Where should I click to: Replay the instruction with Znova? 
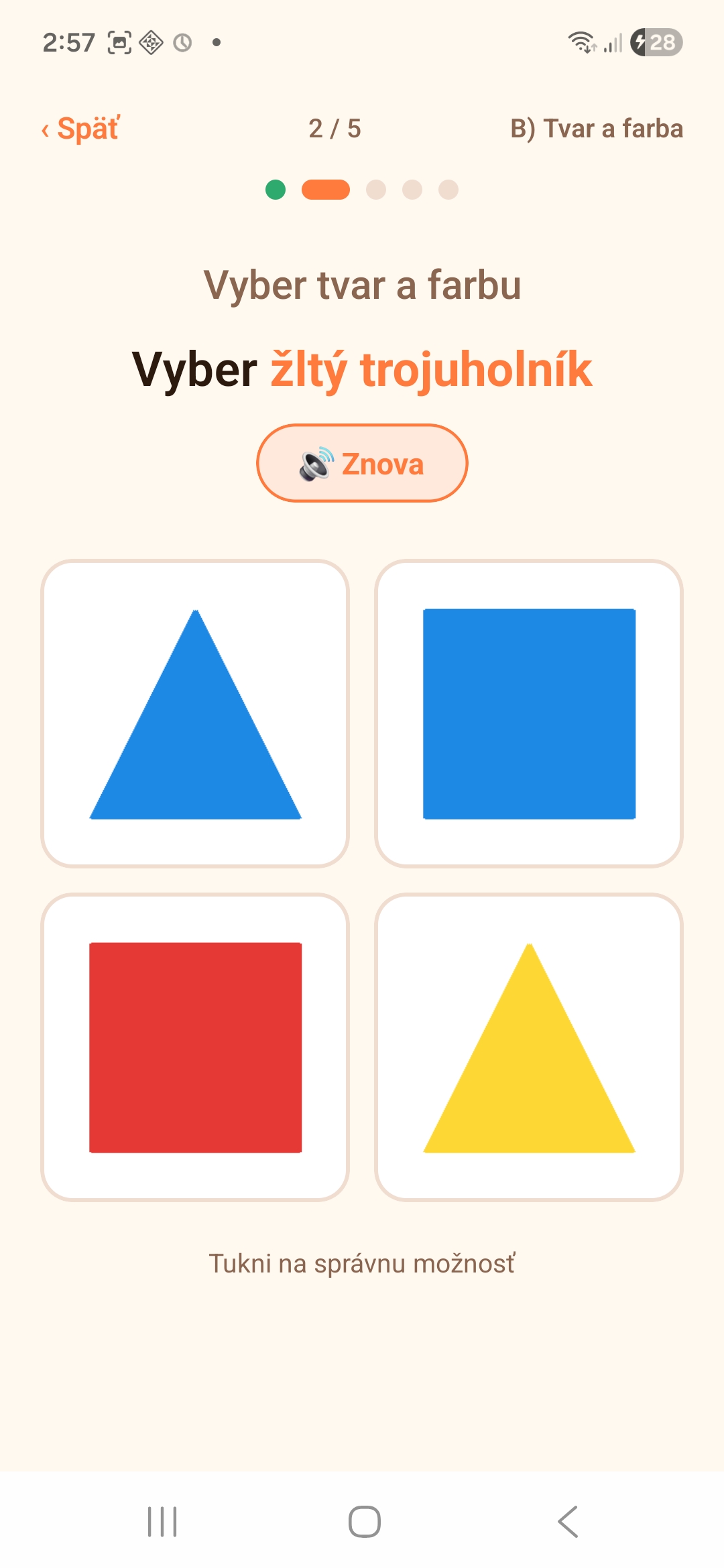point(362,463)
